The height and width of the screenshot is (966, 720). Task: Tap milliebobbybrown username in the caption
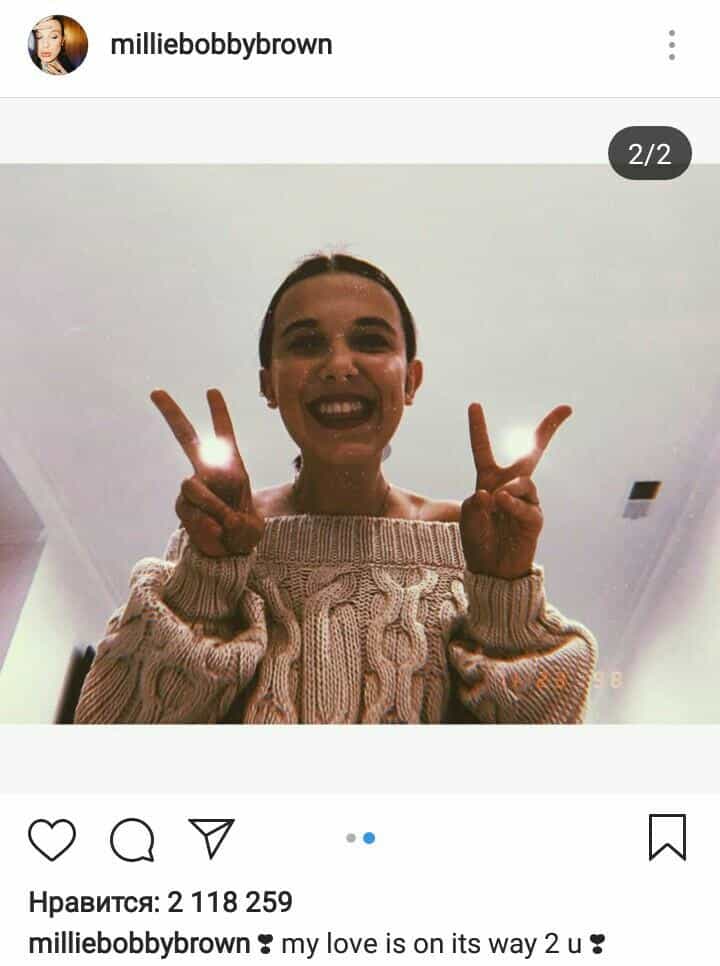click(139, 943)
